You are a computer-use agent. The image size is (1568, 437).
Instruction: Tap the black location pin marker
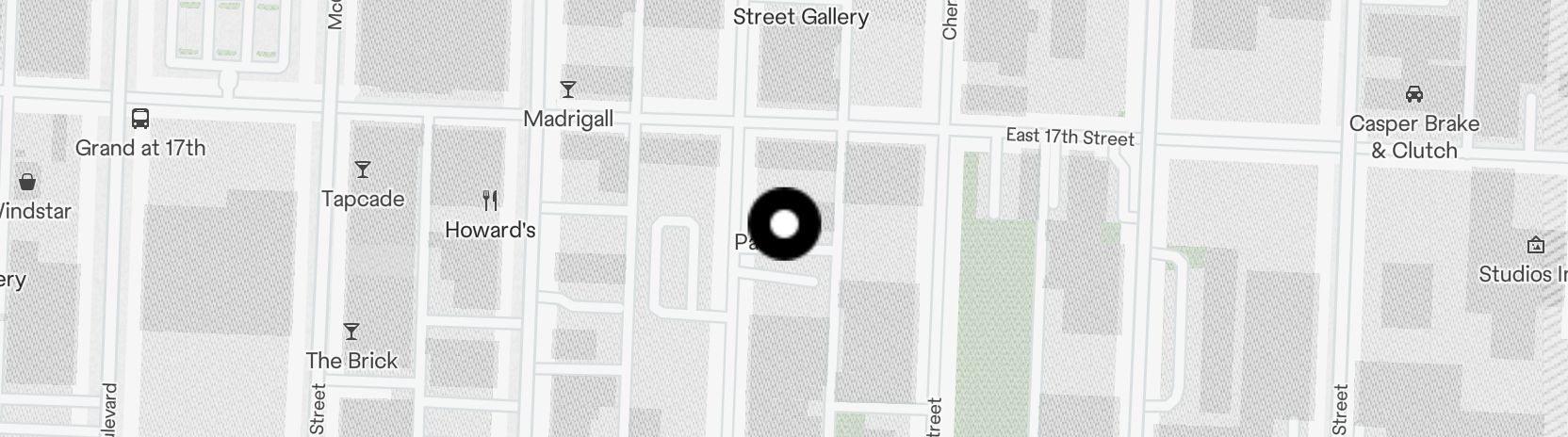click(784, 224)
